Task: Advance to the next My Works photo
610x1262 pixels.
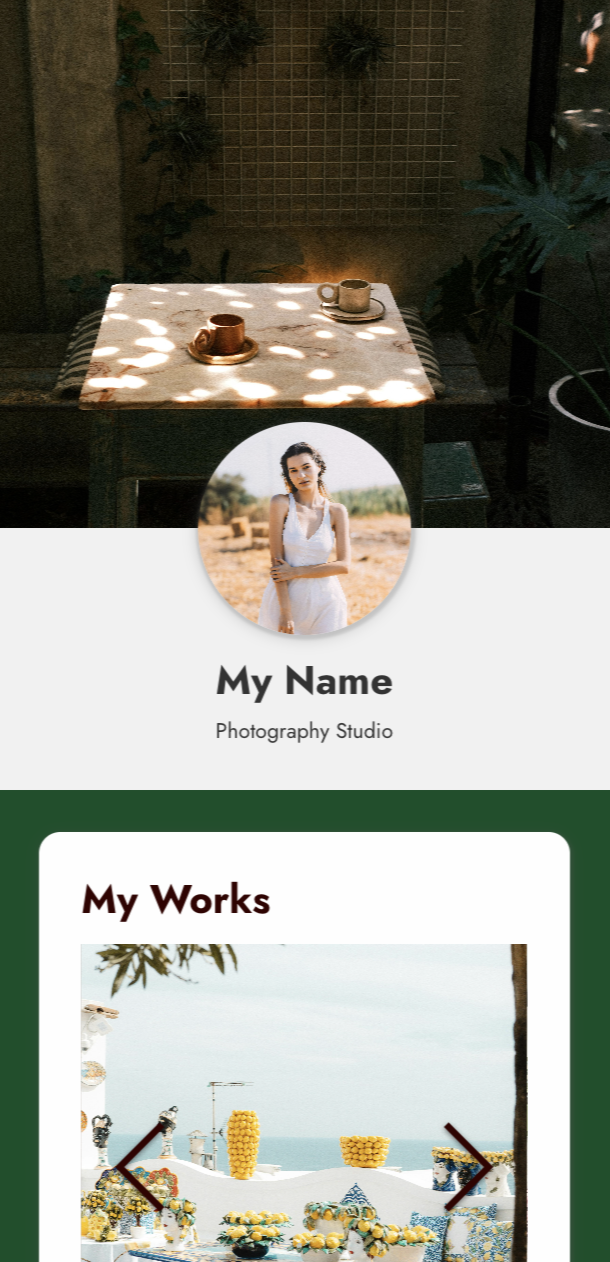Action: coord(468,1166)
